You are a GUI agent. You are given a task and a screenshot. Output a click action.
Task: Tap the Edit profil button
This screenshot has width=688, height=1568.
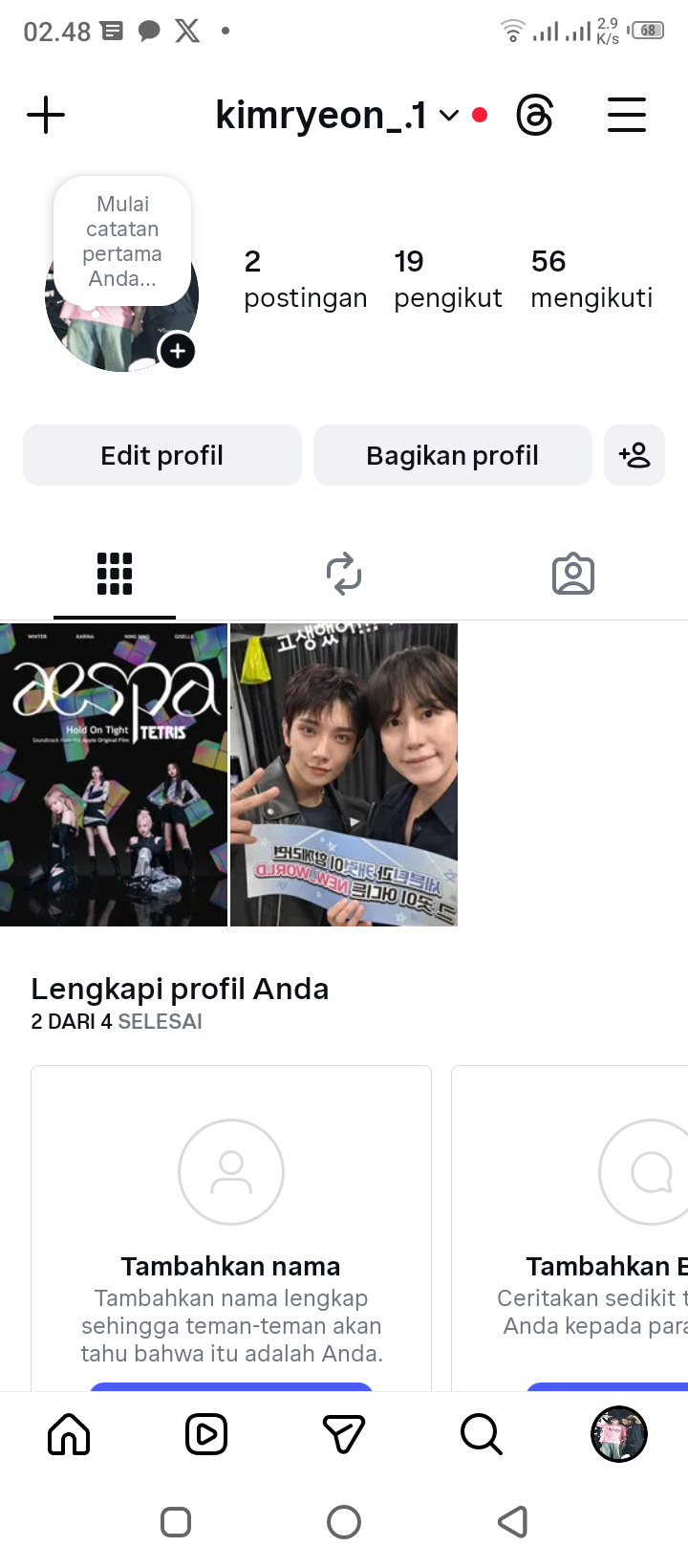click(x=162, y=455)
